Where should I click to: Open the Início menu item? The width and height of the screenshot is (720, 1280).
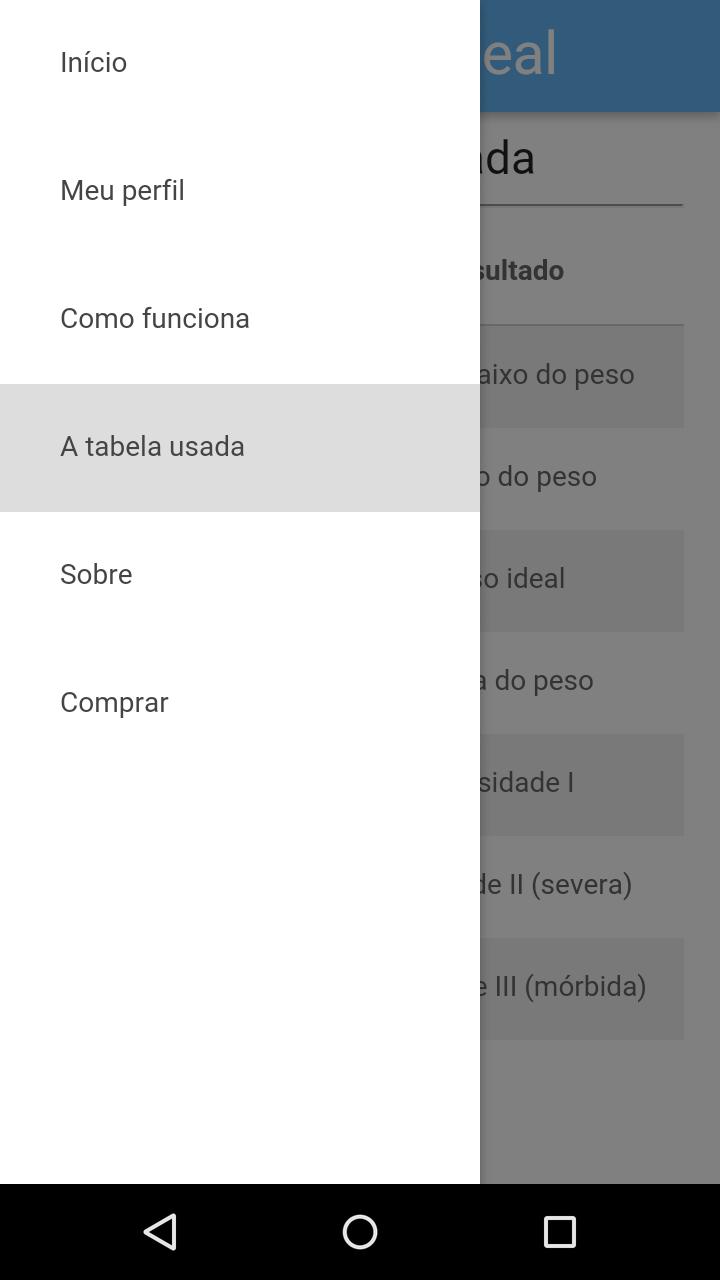coord(93,62)
